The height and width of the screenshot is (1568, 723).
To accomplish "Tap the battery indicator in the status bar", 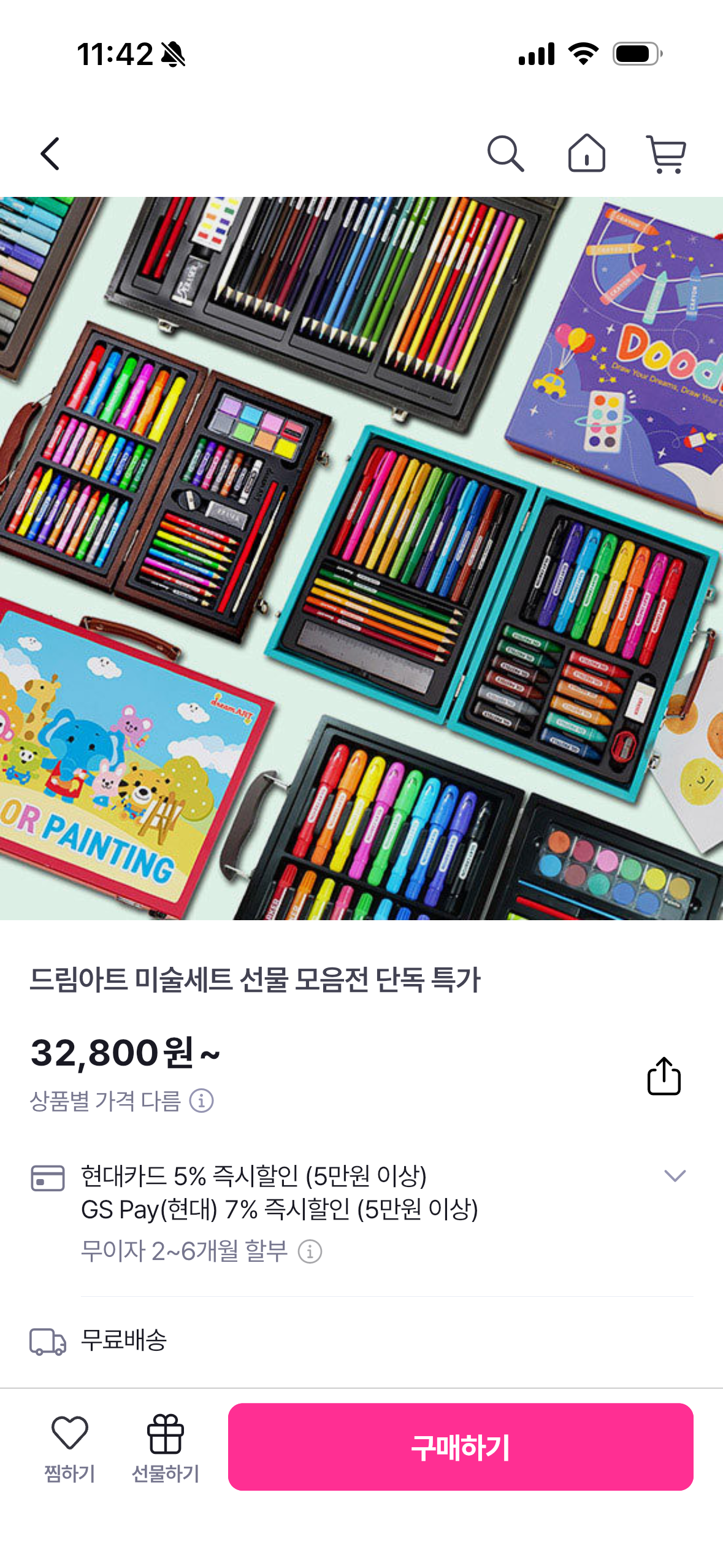I will tap(634, 55).
